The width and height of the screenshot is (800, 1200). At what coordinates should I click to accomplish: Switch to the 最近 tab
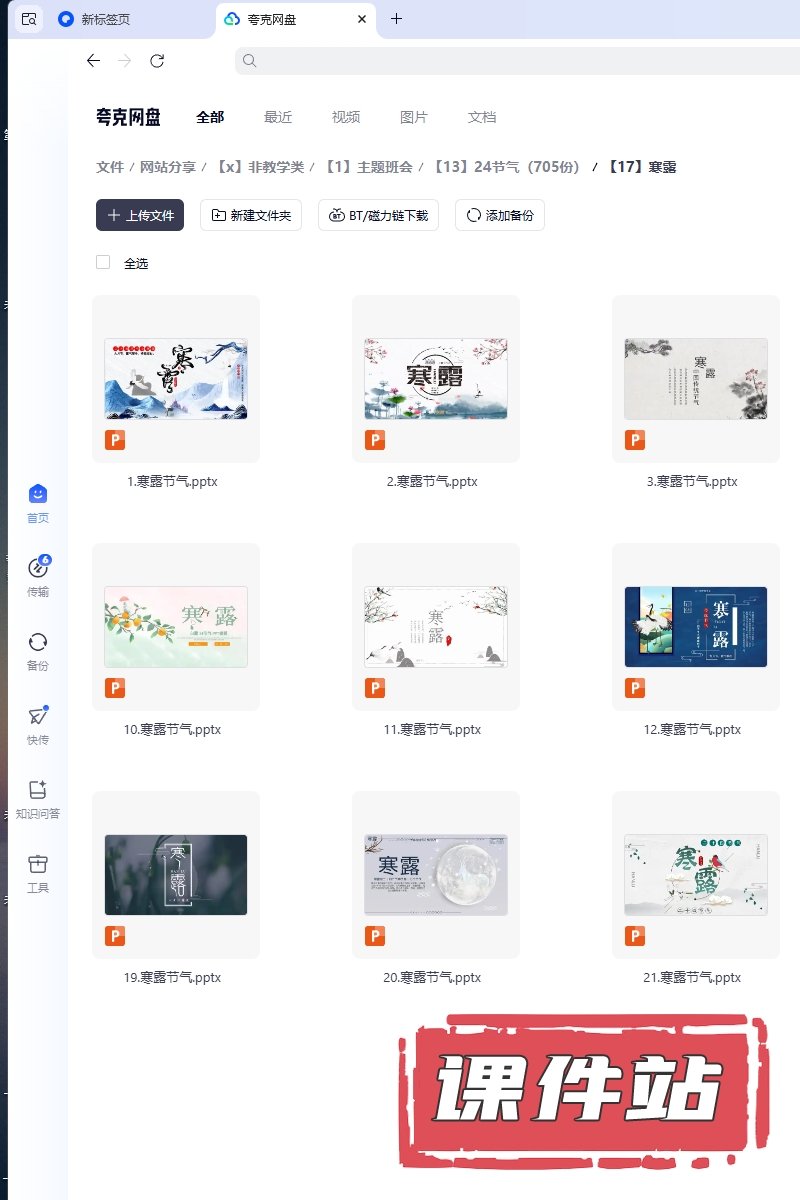click(x=278, y=117)
